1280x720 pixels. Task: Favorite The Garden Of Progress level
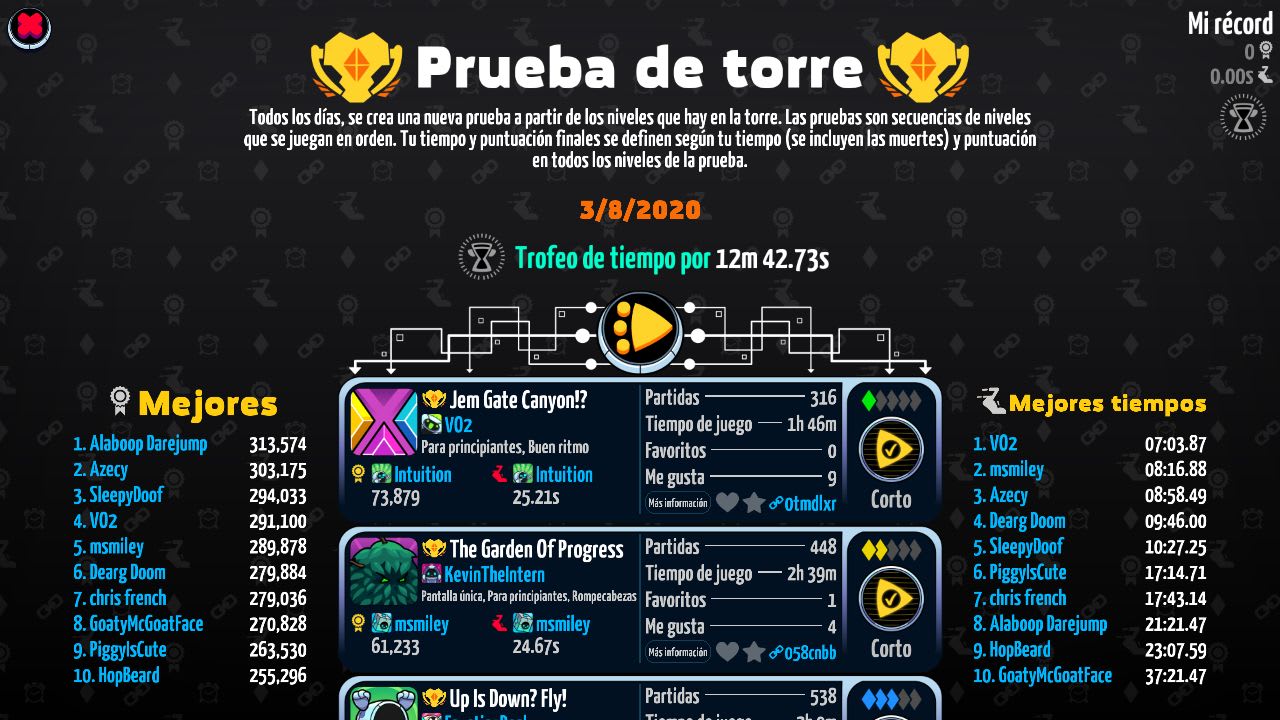pos(754,652)
